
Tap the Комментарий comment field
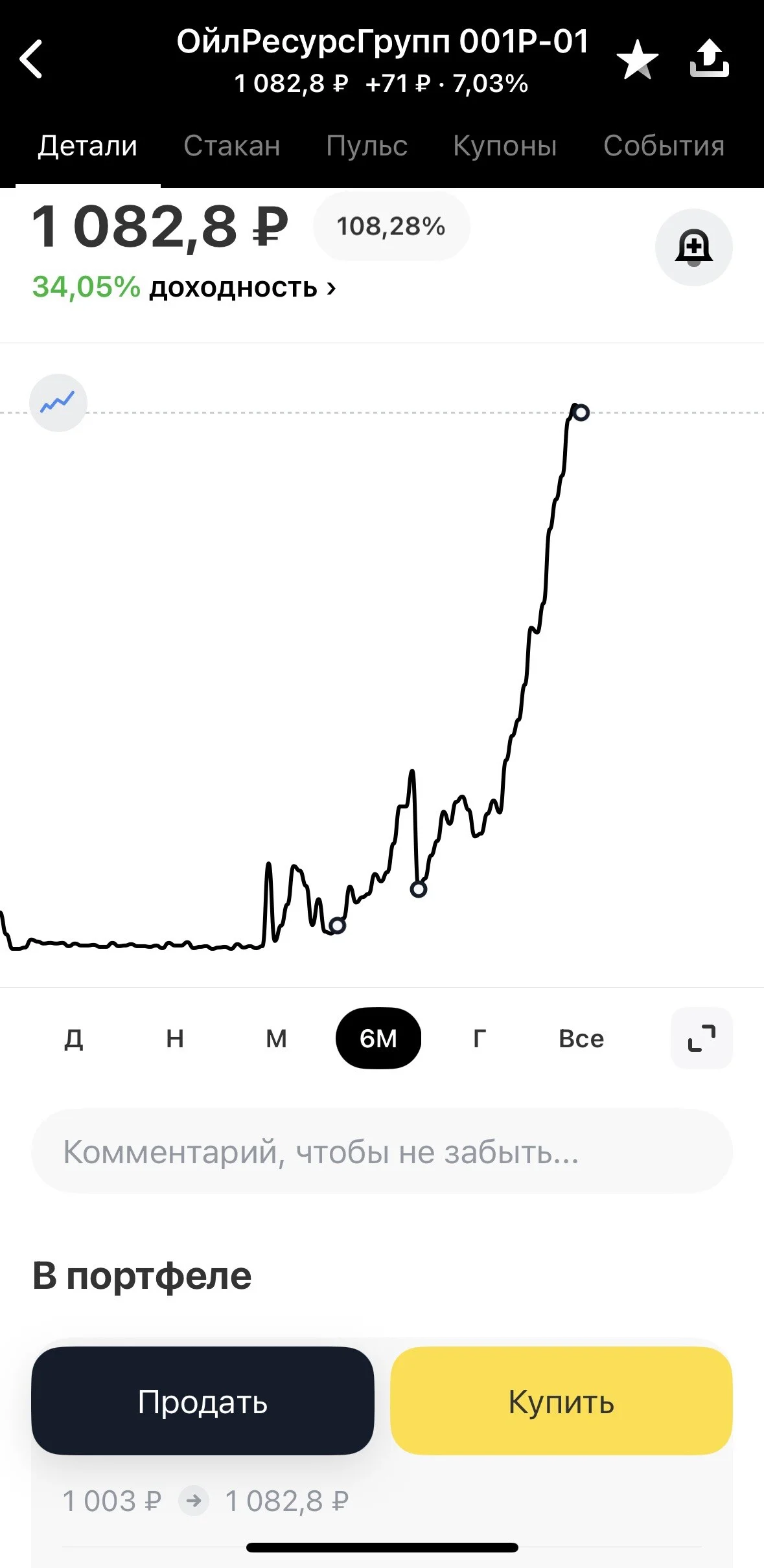click(x=382, y=1152)
